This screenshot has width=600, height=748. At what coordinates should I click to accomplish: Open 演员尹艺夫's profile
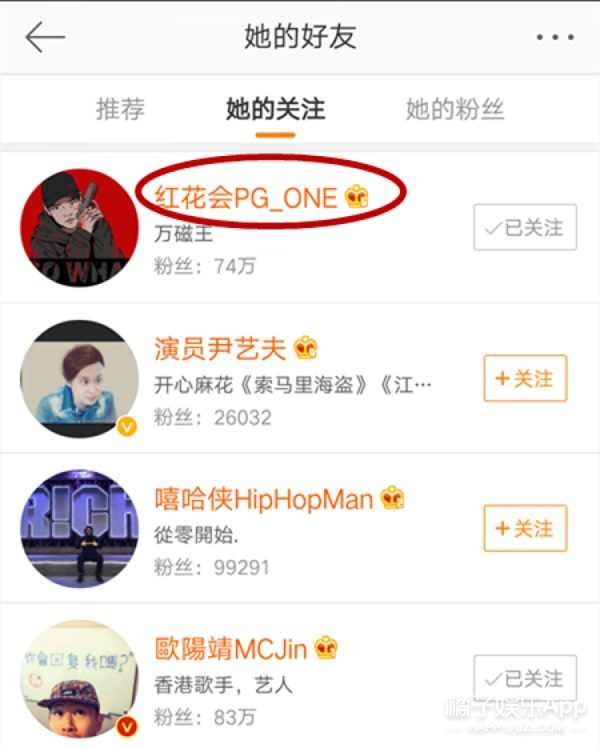tap(221, 349)
